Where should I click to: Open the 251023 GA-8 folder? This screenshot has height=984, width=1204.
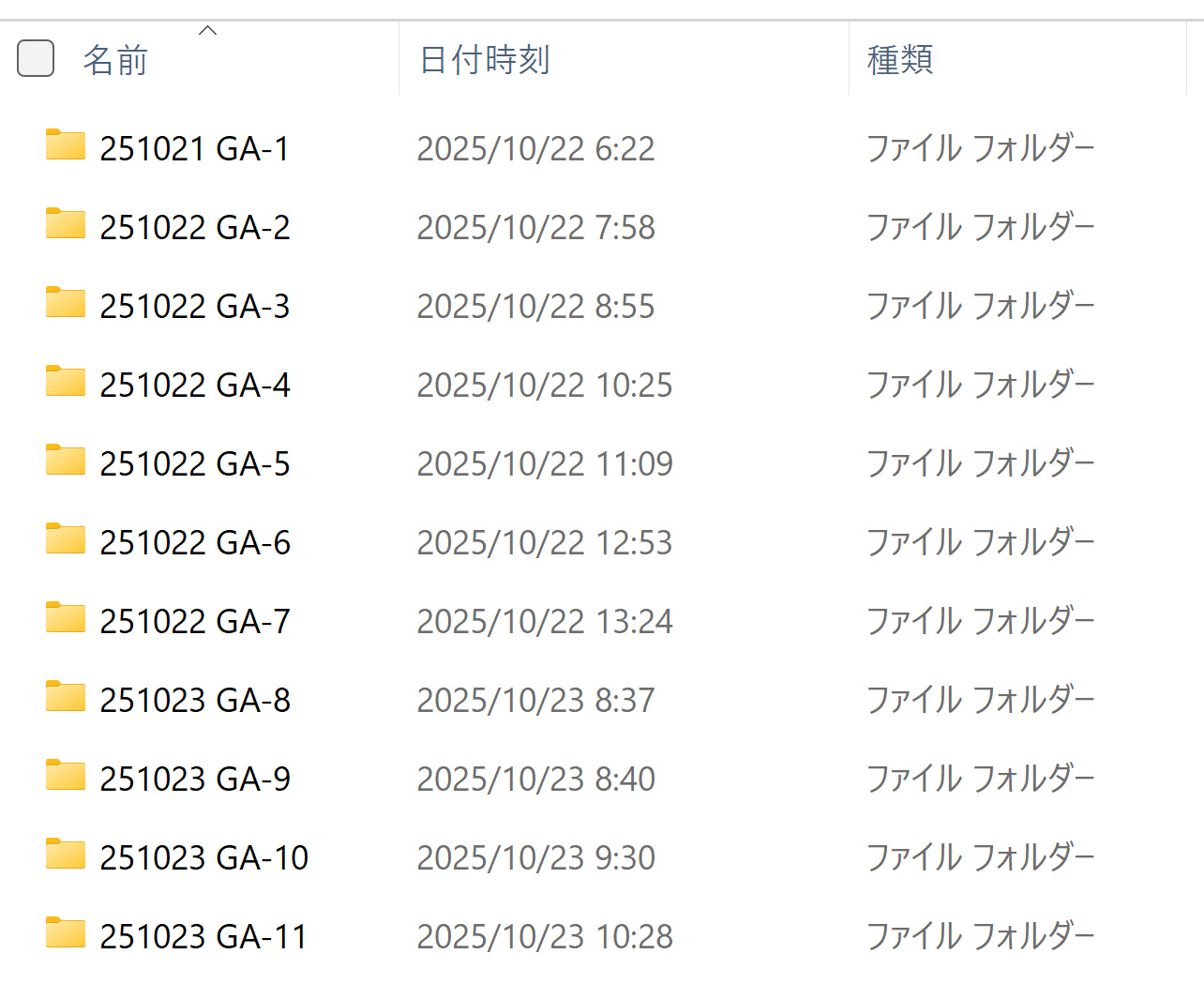click(194, 700)
